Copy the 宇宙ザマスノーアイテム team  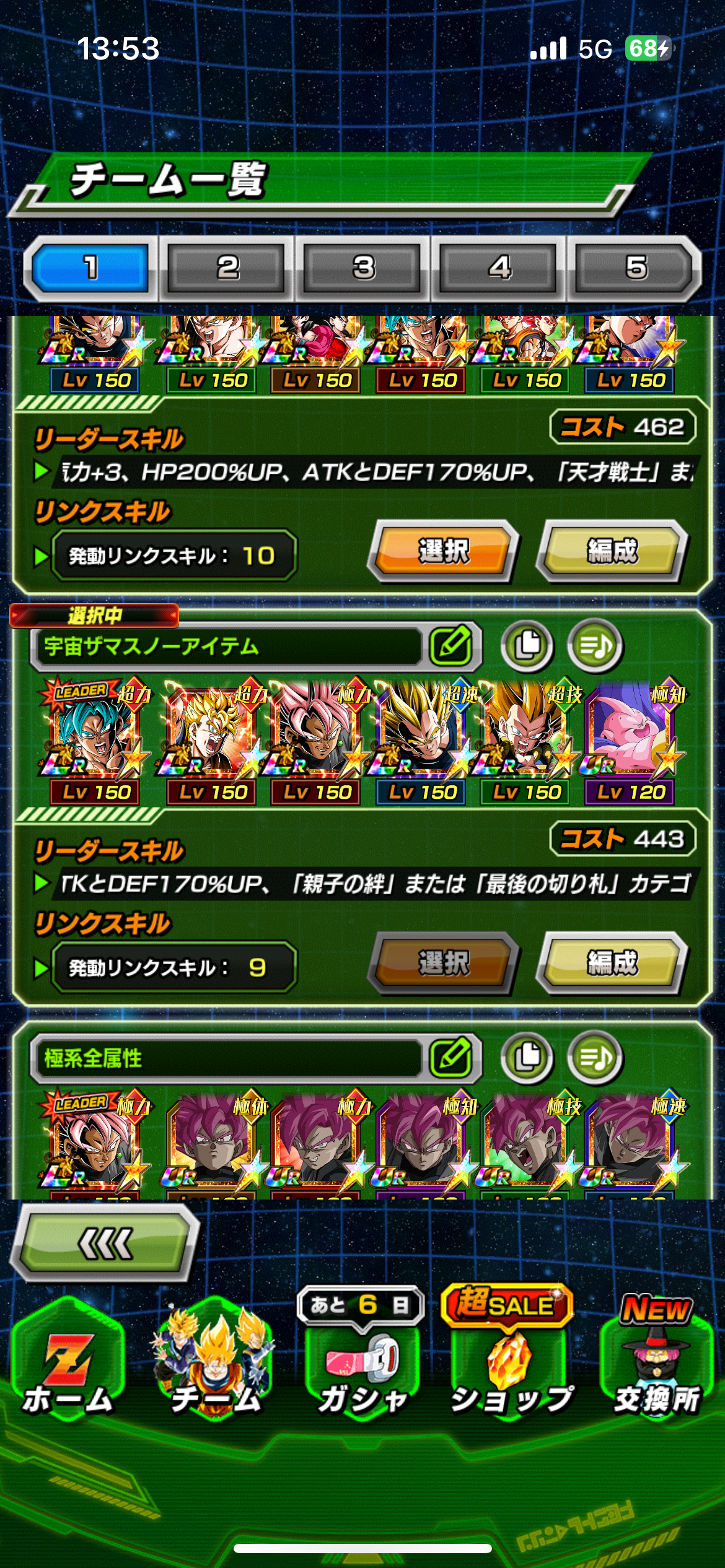(527, 645)
